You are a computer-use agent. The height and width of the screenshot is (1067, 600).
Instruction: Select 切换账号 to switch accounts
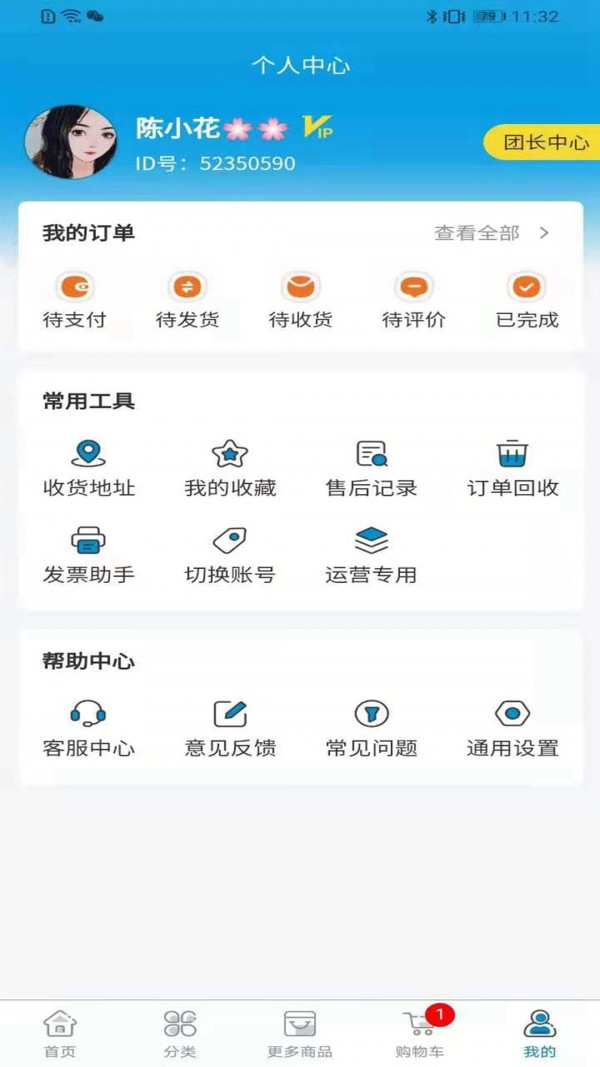click(230, 555)
